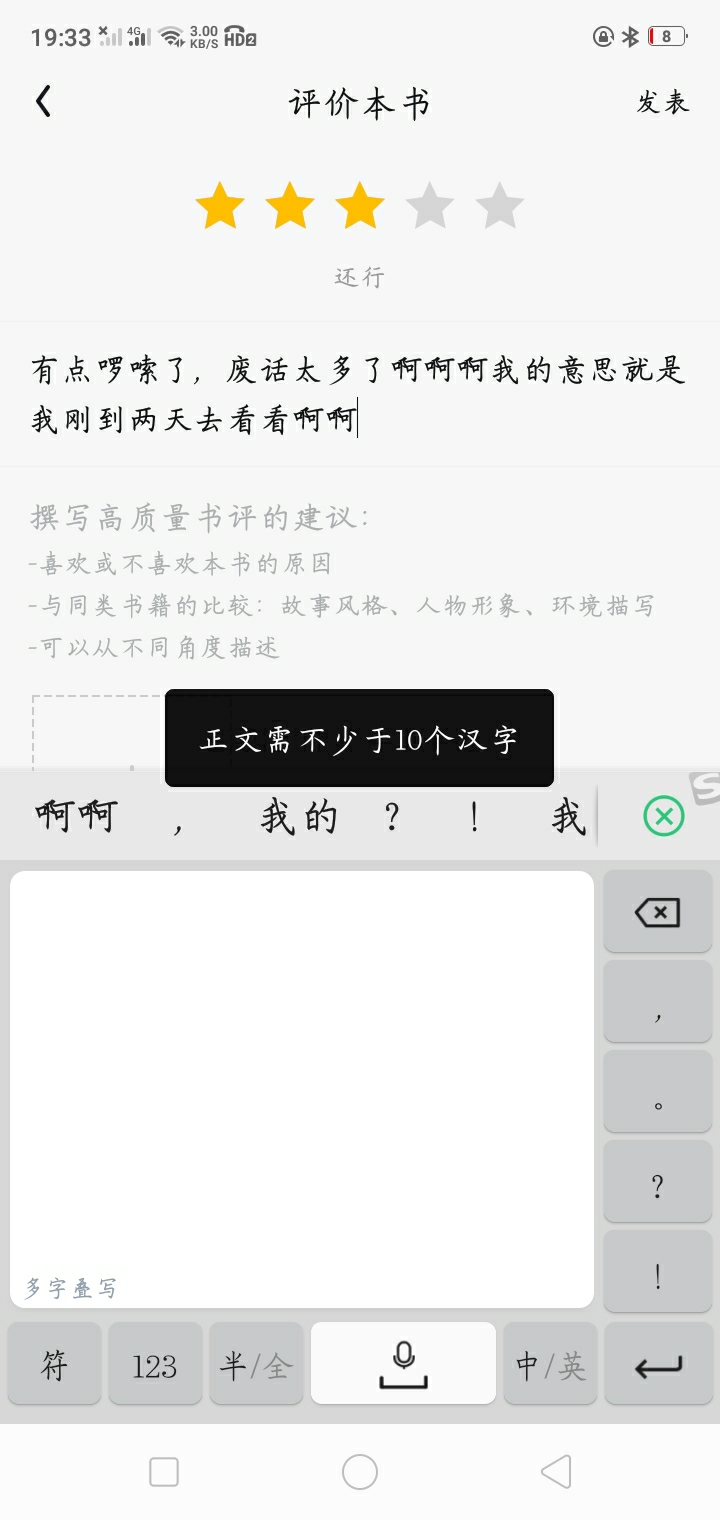Tap 发表 to publish the review
Viewport: 720px width, 1520px height.
pyautogui.click(x=663, y=102)
